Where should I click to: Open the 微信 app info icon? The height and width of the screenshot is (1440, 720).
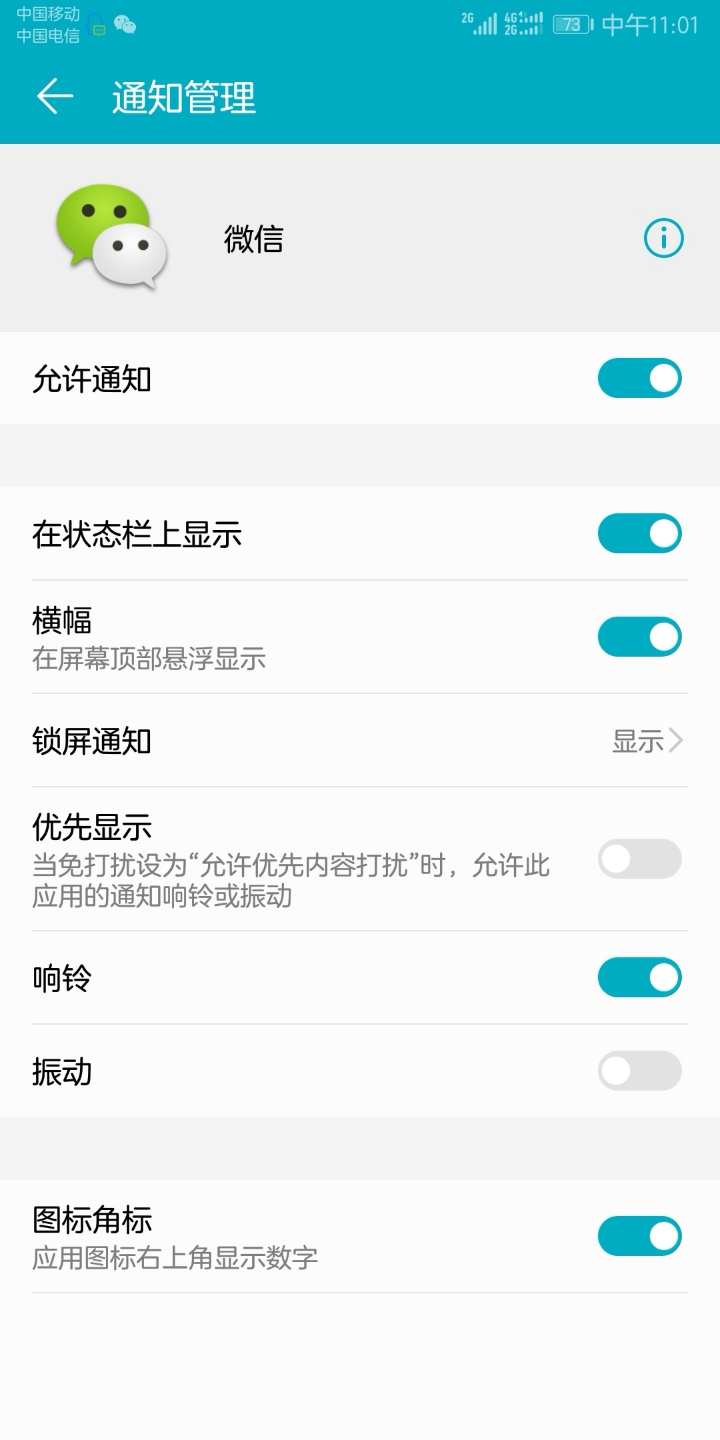663,238
